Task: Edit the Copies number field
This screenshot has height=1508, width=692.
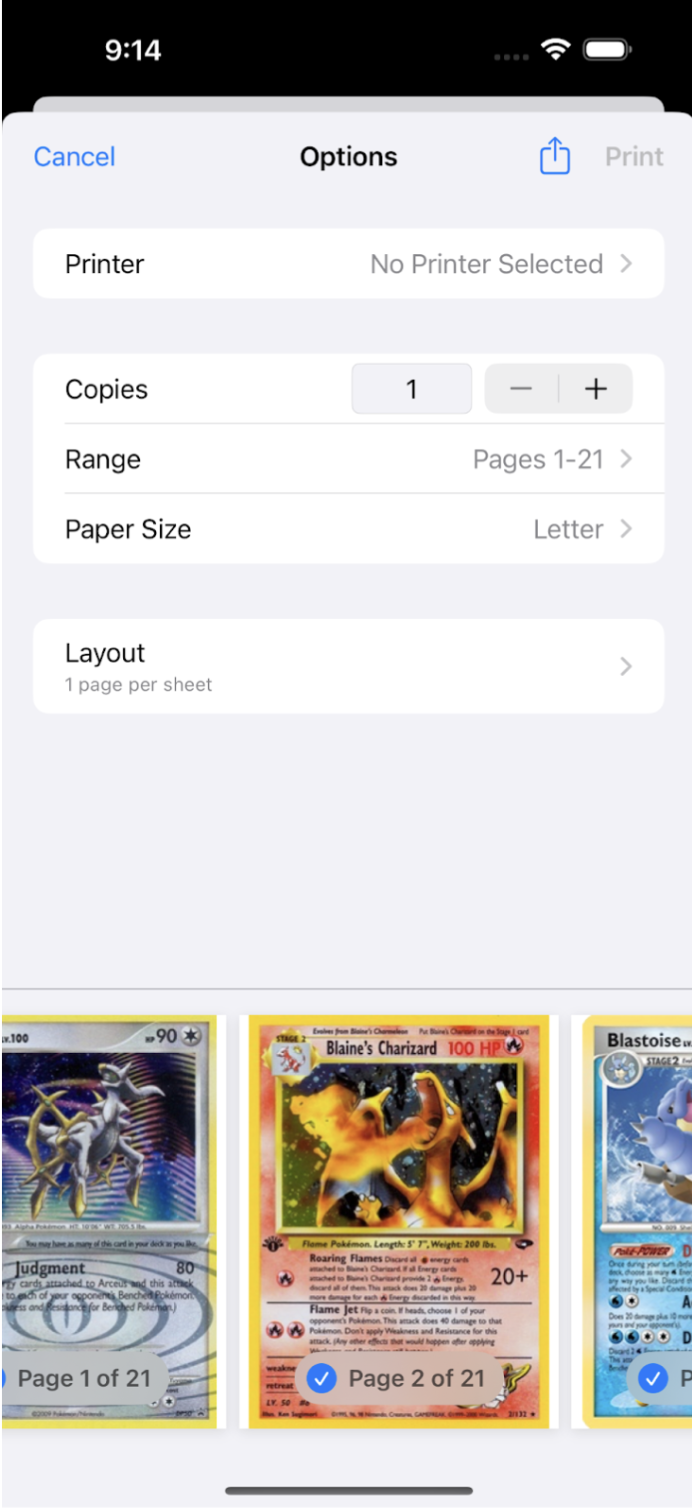Action: tap(411, 389)
